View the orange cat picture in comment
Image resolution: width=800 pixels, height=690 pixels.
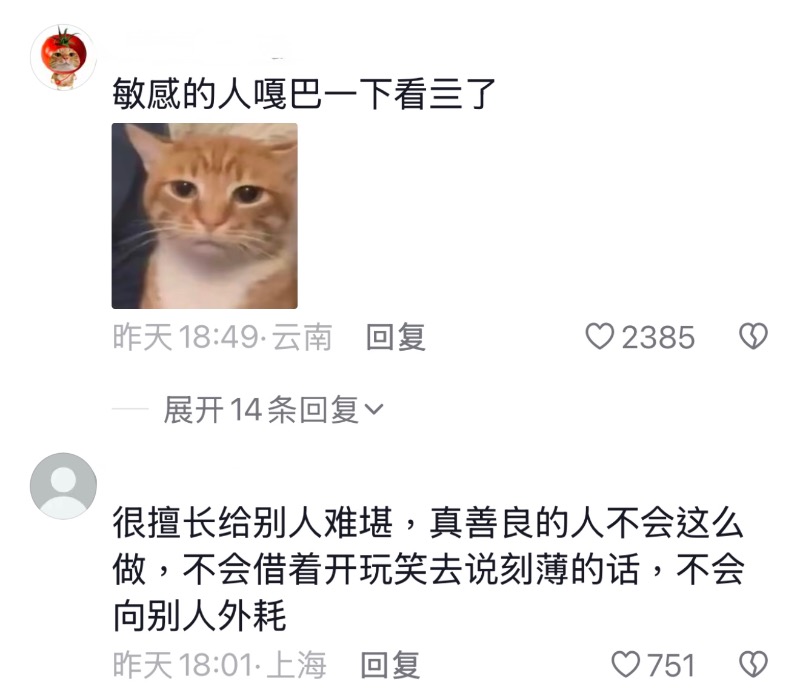pos(204,215)
